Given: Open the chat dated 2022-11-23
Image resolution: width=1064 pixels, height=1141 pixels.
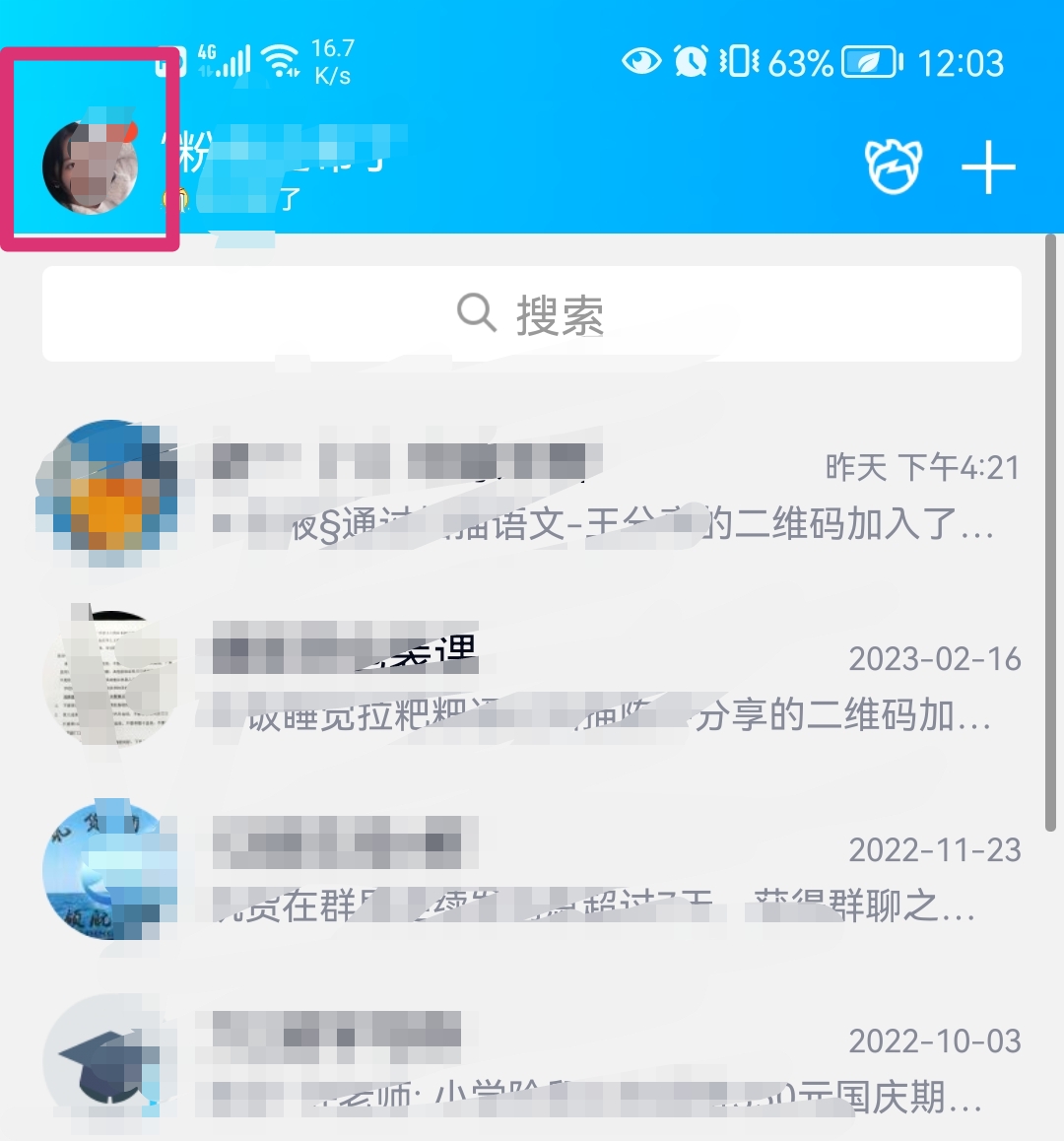Looking at the screenshot, I should pyautogui.click(x=532, y=877).
